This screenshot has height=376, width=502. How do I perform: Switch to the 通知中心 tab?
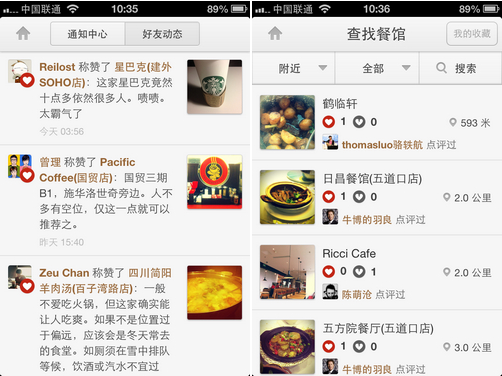(x=88, y=34)
